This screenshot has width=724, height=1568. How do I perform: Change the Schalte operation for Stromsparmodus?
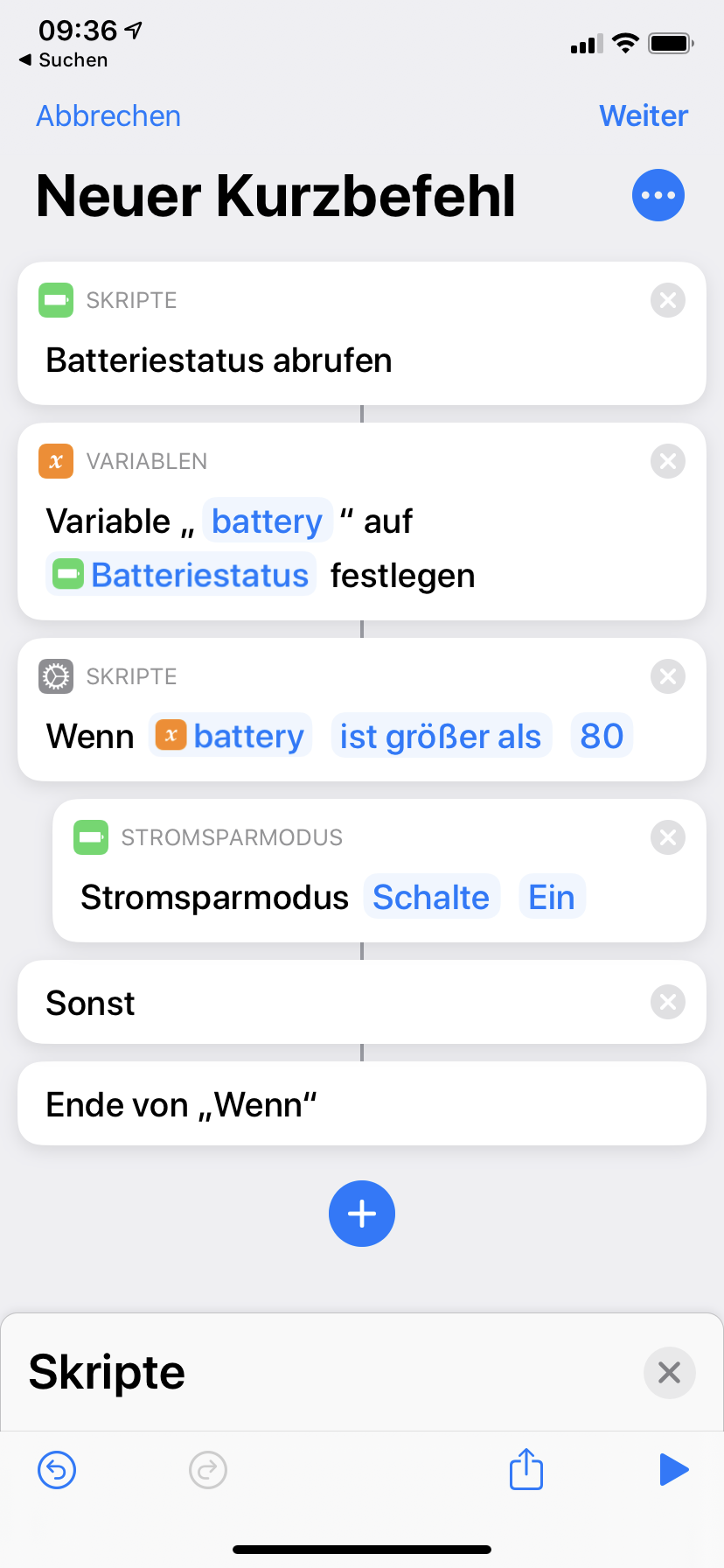click(x=431, y=897)
